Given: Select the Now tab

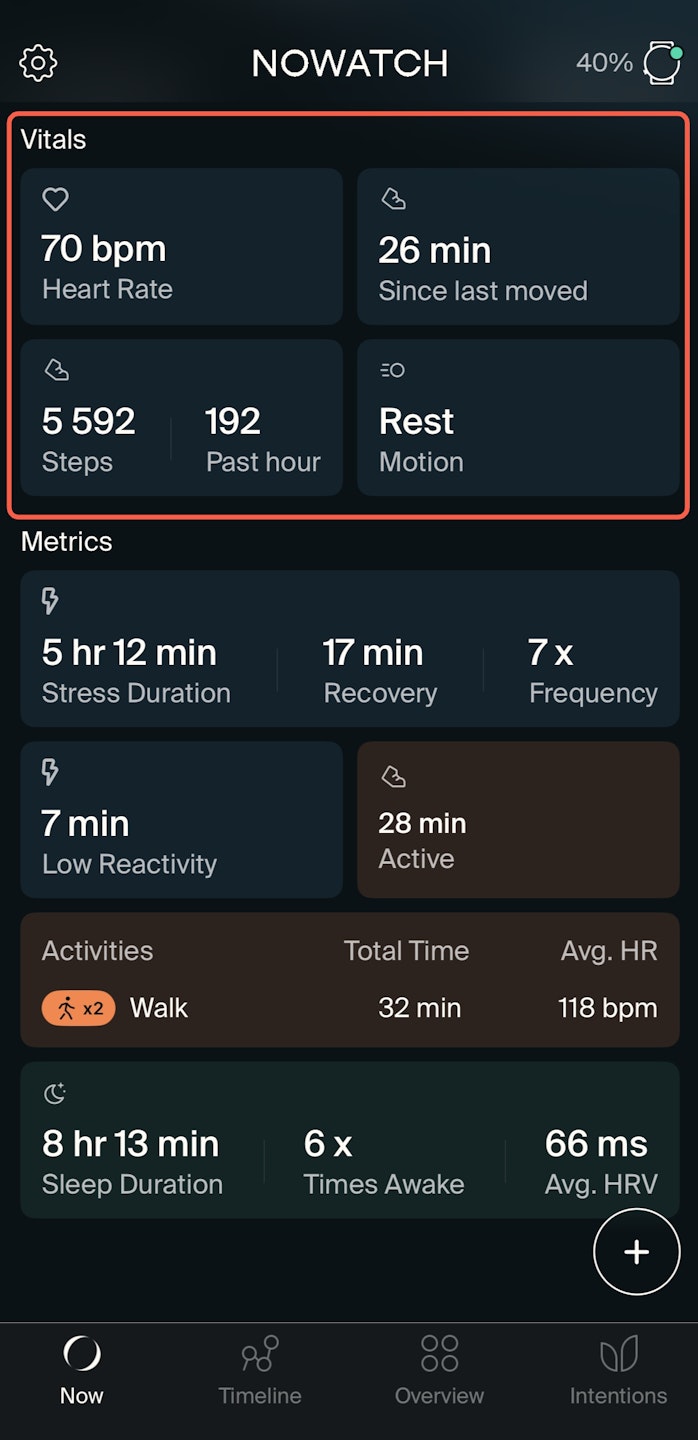Looking at the screenshot, I should point(82,1371).
